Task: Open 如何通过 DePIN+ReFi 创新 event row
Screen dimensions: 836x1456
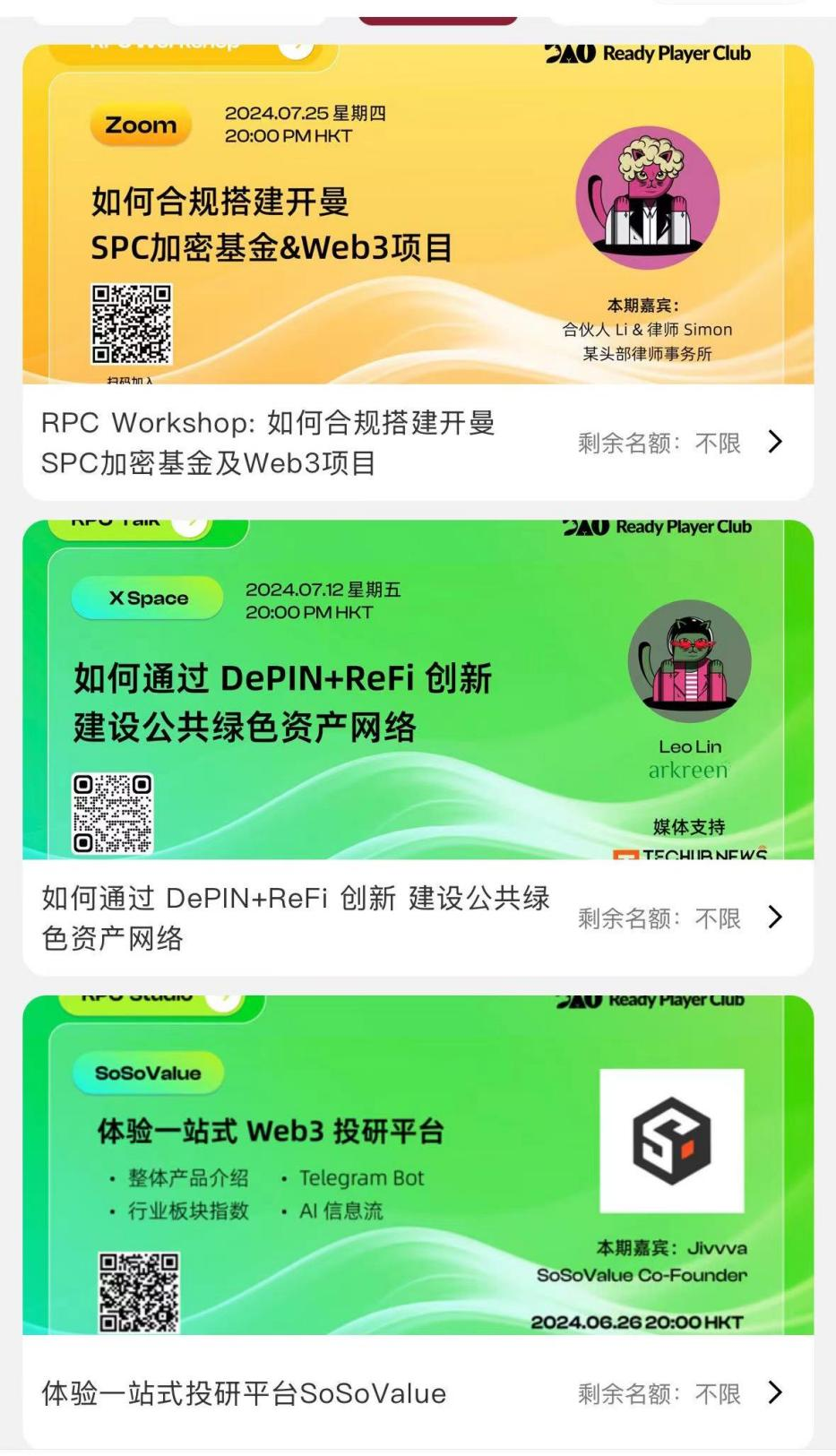Action: (418, 918)
